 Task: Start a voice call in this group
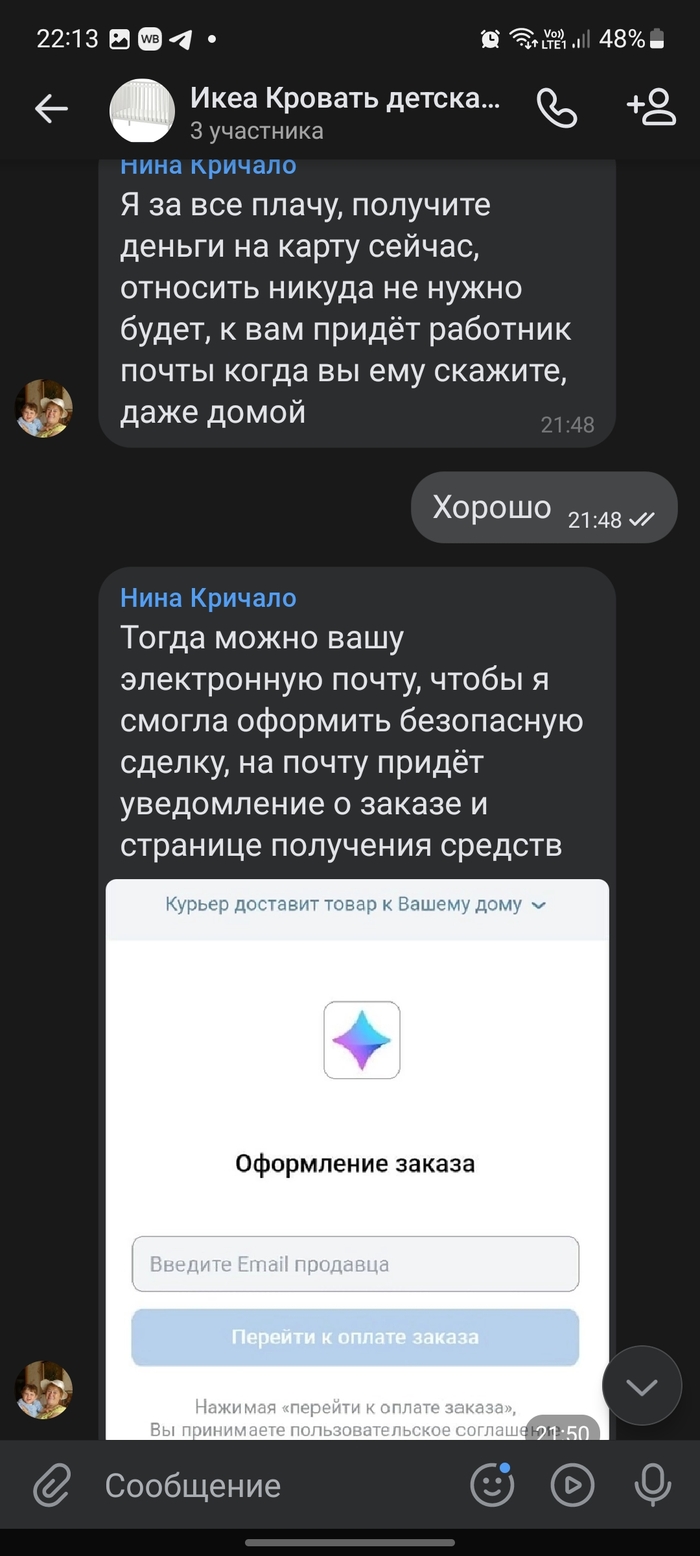coord(556,108)
